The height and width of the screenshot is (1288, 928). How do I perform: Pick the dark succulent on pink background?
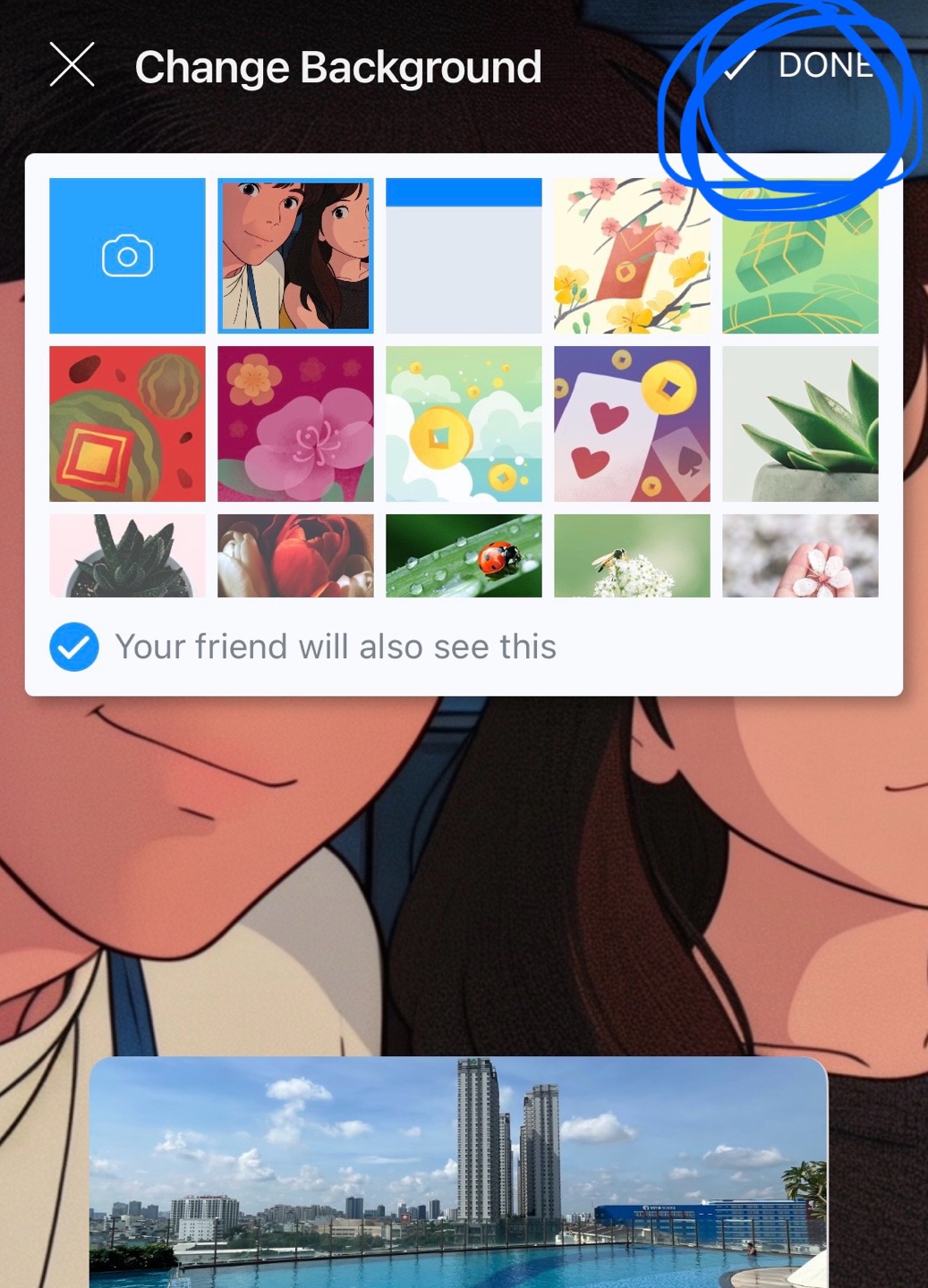click(127, 555)
